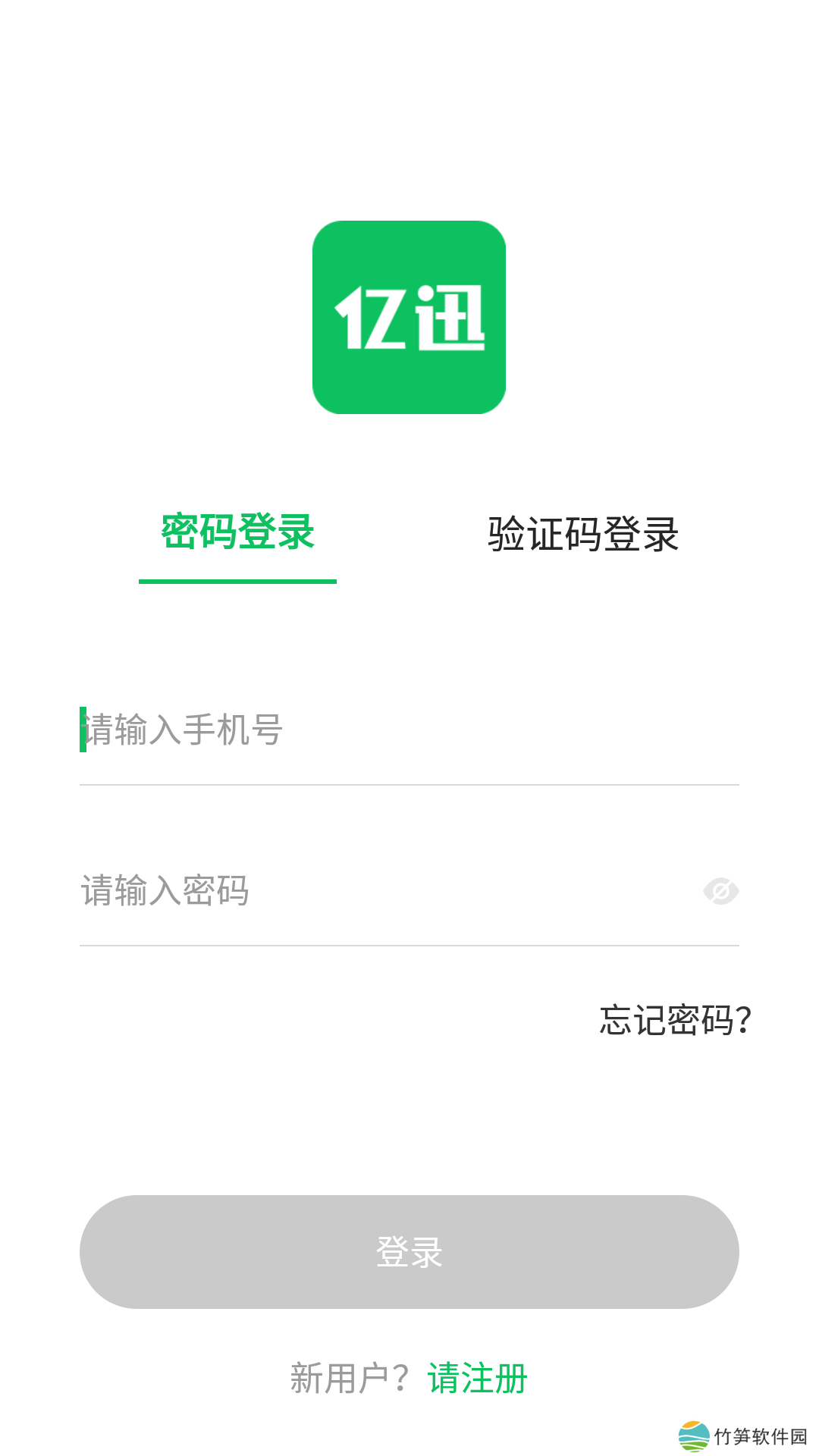Screen dimensions: 819x1456
Task: Open the 忘记密码? link
Action: (x=675, y=1020)
